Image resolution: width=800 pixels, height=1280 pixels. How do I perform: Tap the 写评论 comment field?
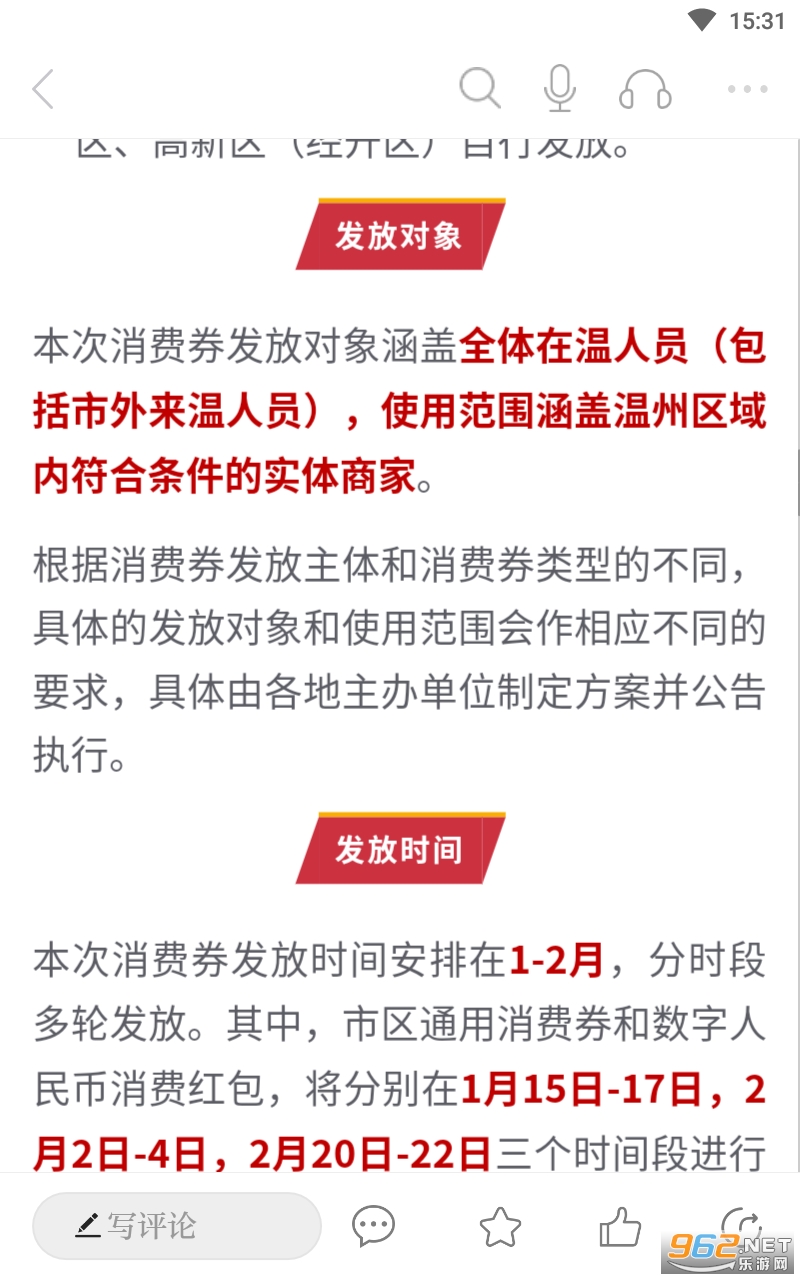tap(177, 1225)
